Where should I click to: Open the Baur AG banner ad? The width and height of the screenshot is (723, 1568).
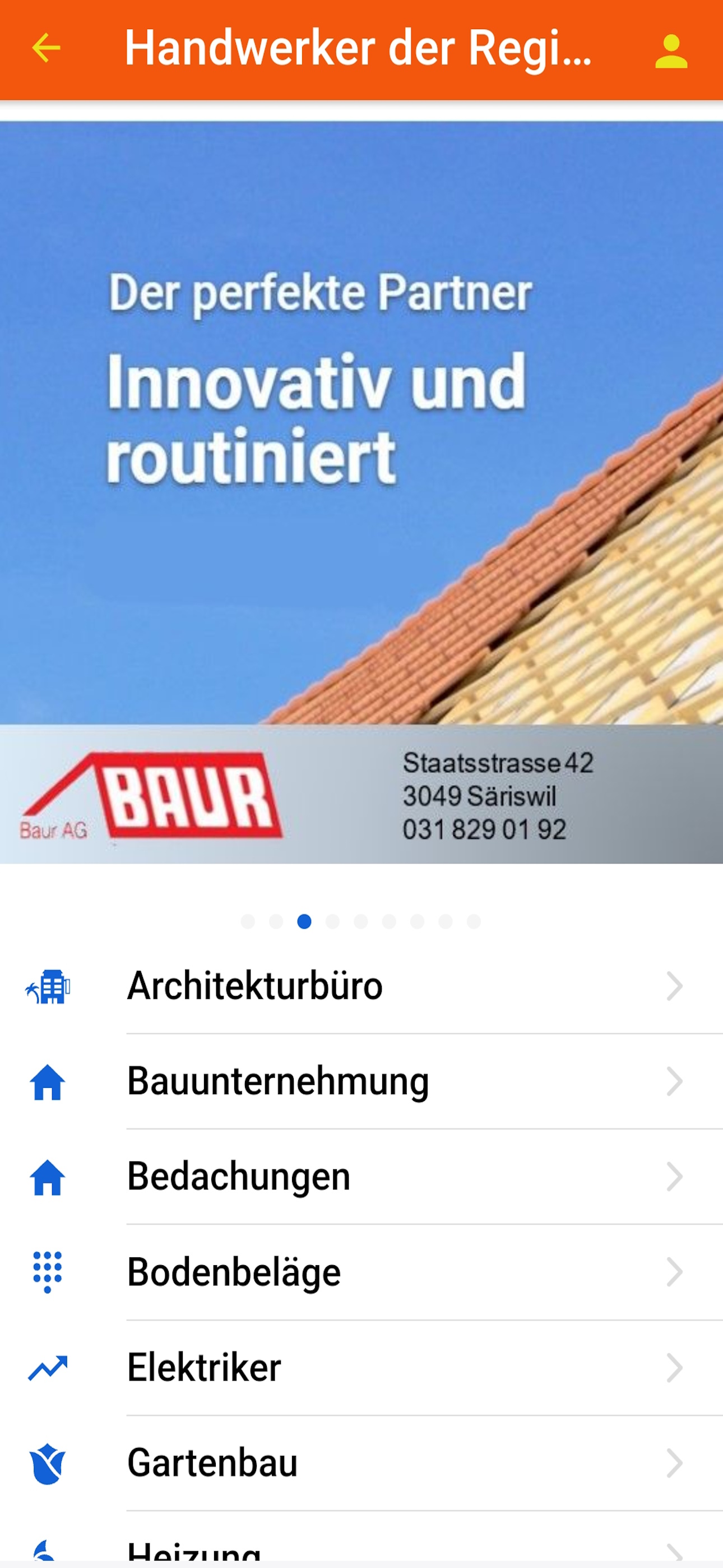(361, 492)
